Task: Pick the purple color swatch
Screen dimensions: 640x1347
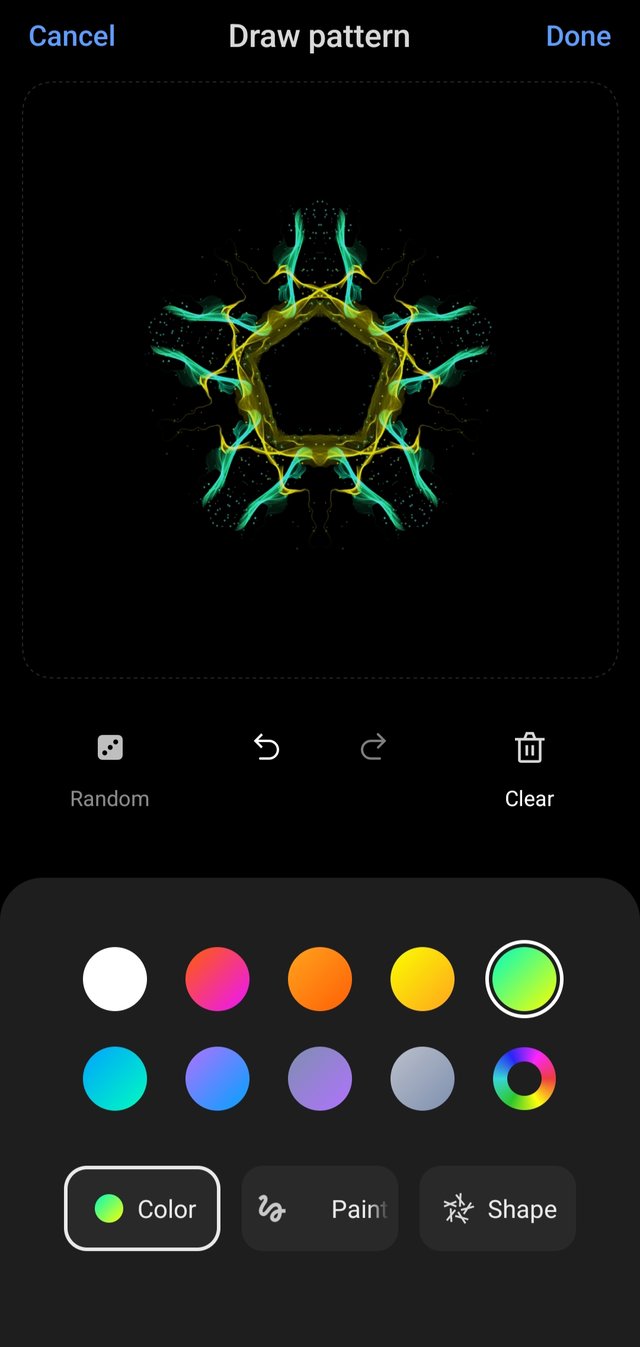Action: tap(320, 1079)
